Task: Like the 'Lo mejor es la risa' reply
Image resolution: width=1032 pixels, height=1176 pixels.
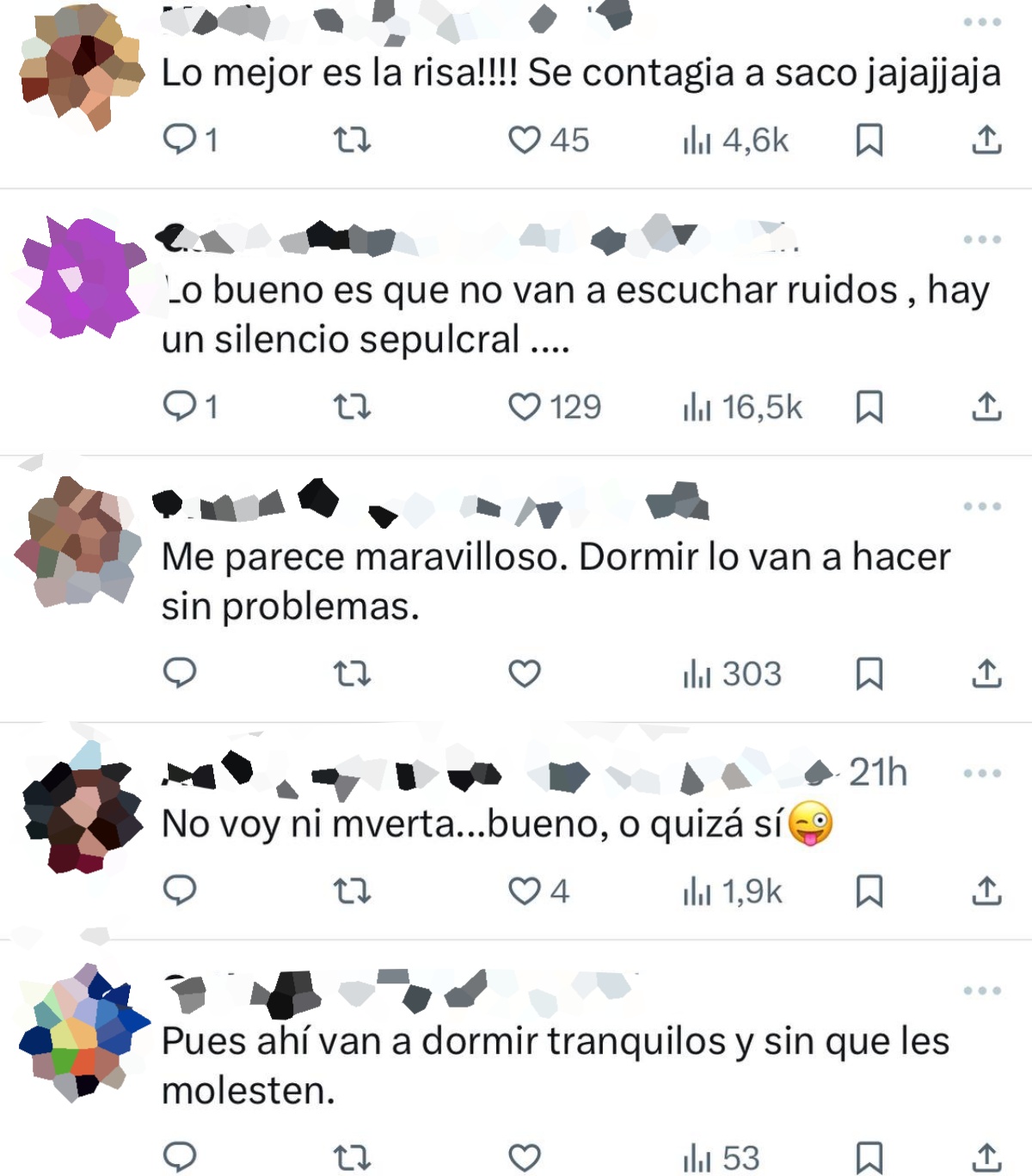Action: [x=525, y=140]
